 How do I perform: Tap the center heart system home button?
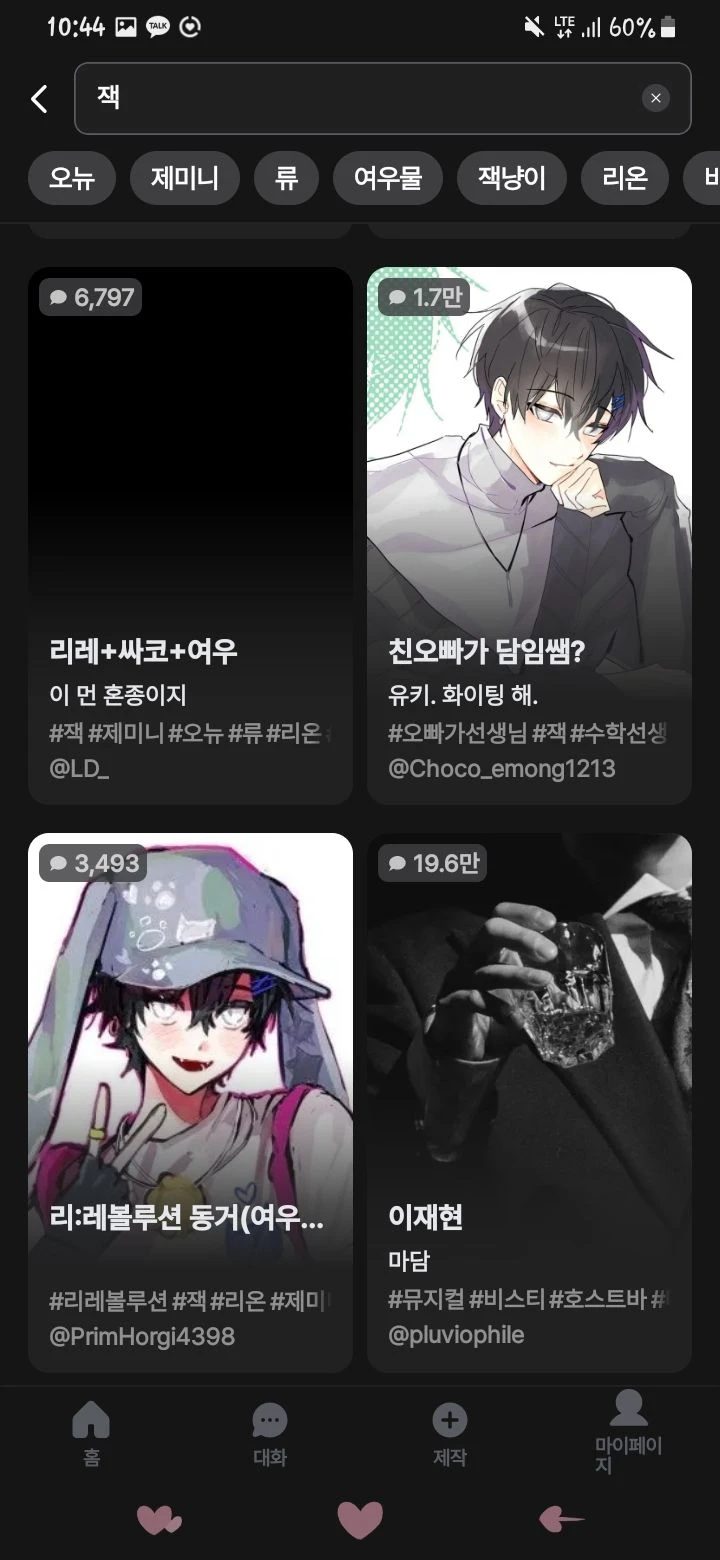point(360,1520)
